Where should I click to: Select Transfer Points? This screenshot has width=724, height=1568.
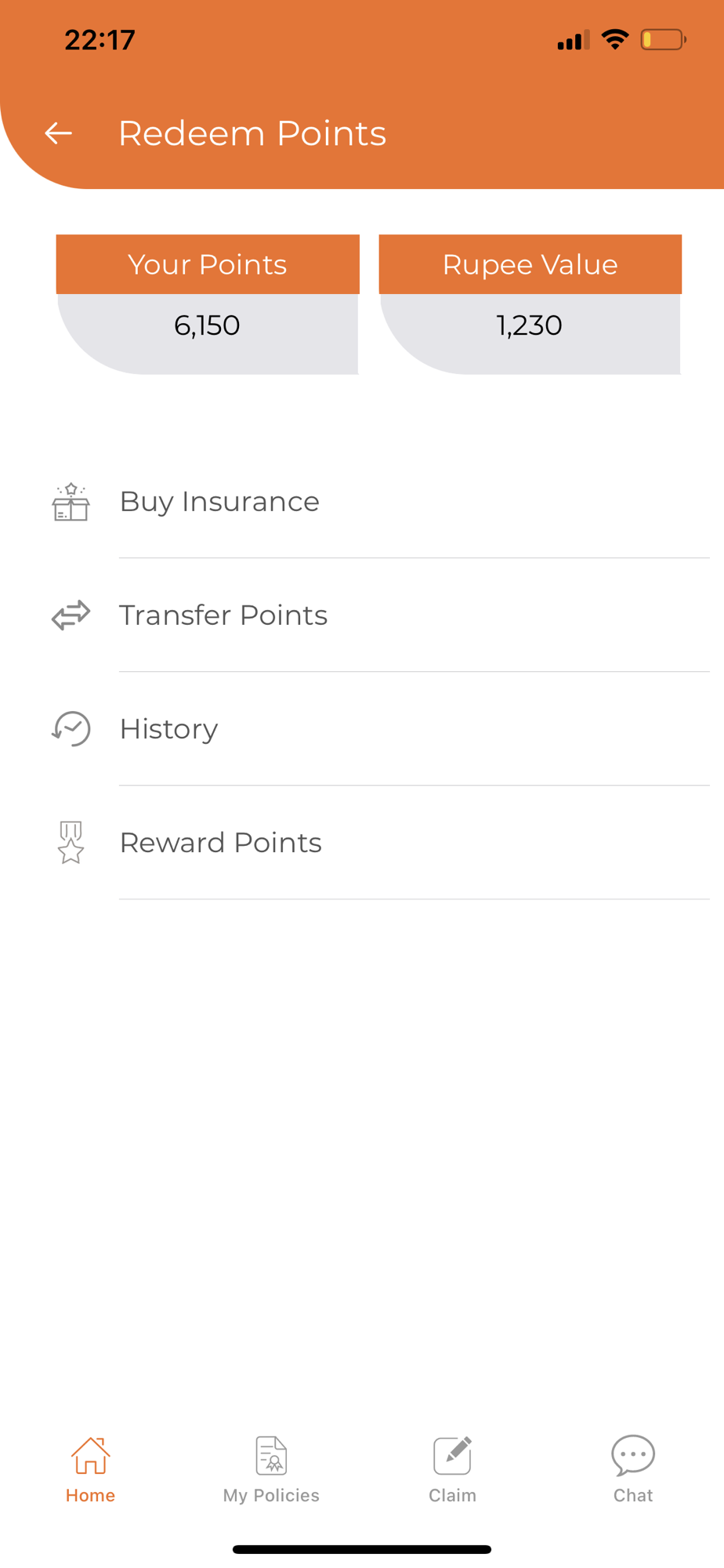[223, 615]
